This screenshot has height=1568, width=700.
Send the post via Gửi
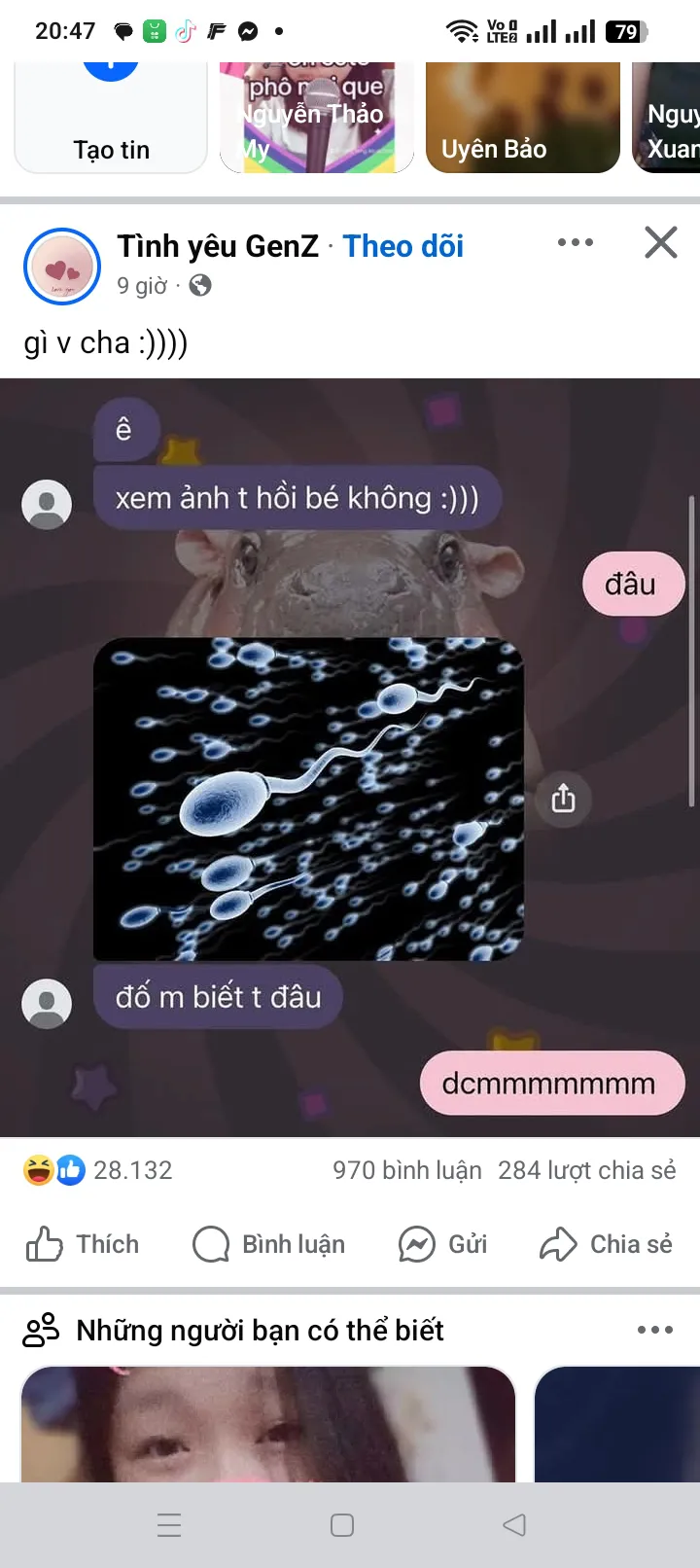[443, 1244]
